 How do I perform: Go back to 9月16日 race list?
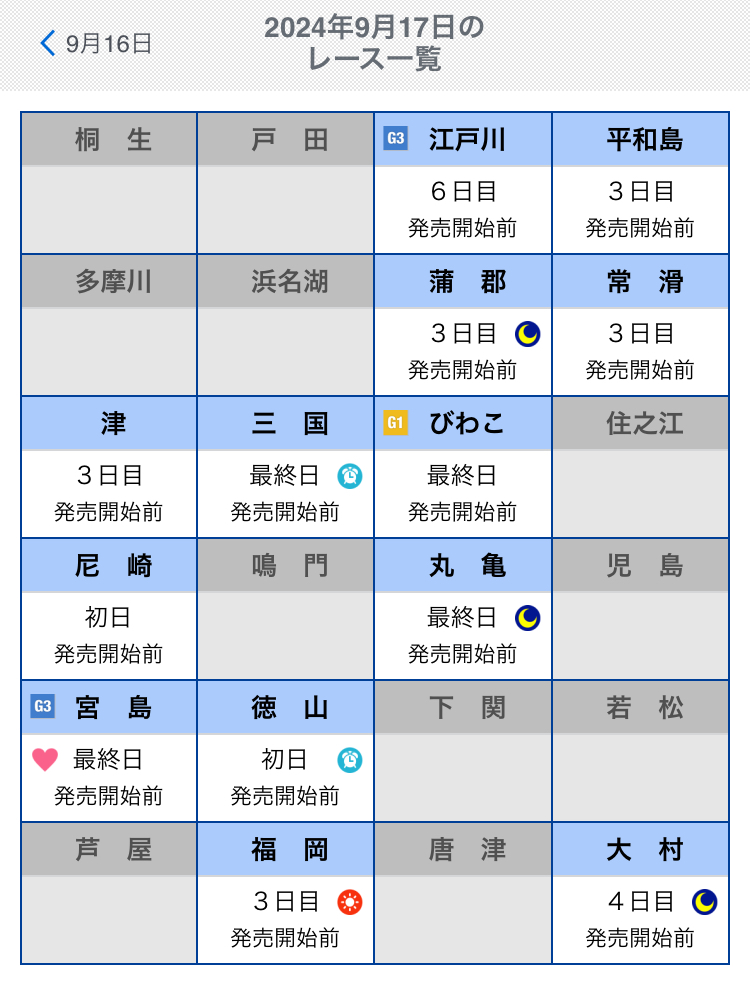click(96, 43)
